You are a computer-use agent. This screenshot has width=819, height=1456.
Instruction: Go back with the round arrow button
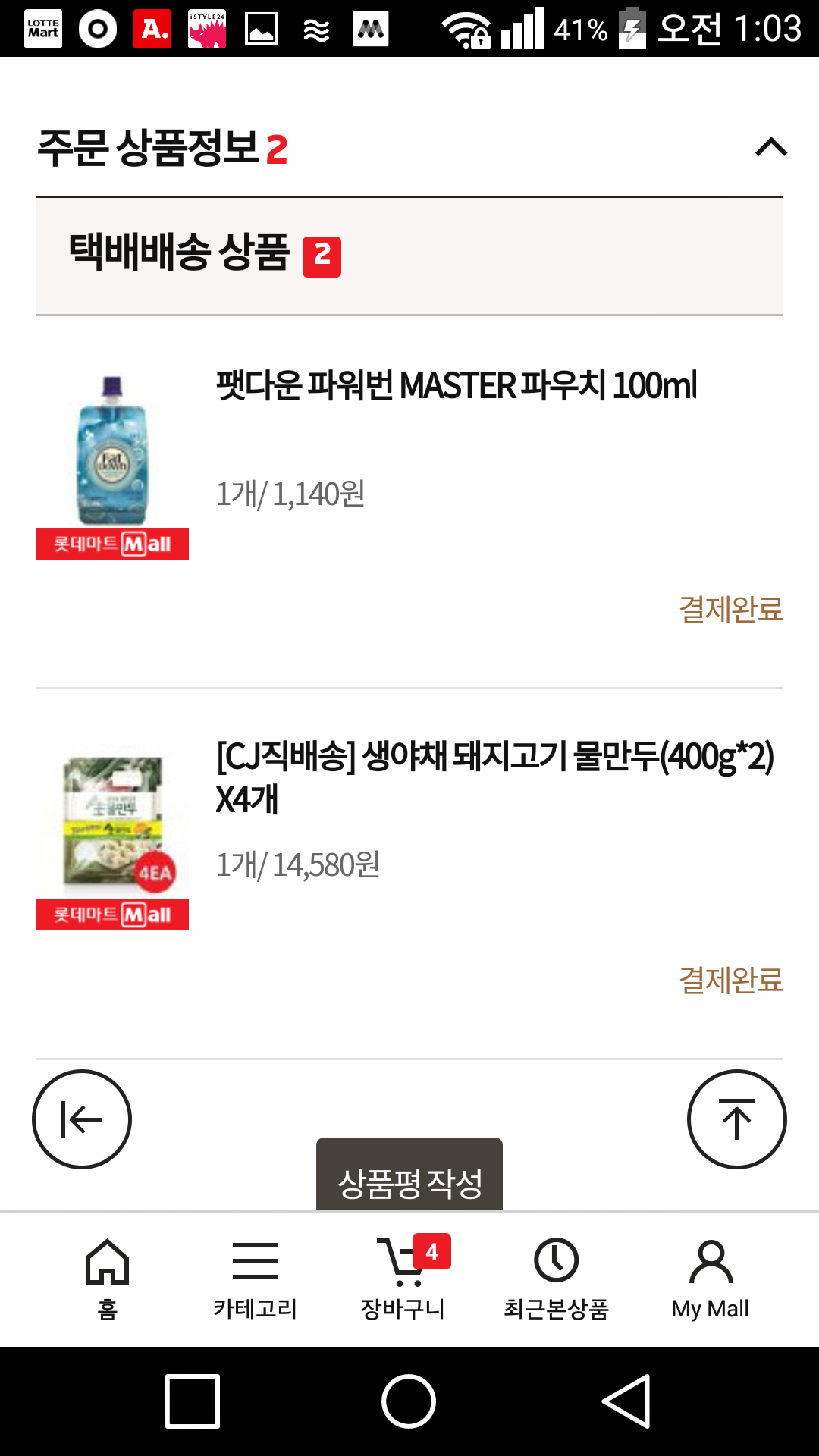click(x=82, y=1119)
